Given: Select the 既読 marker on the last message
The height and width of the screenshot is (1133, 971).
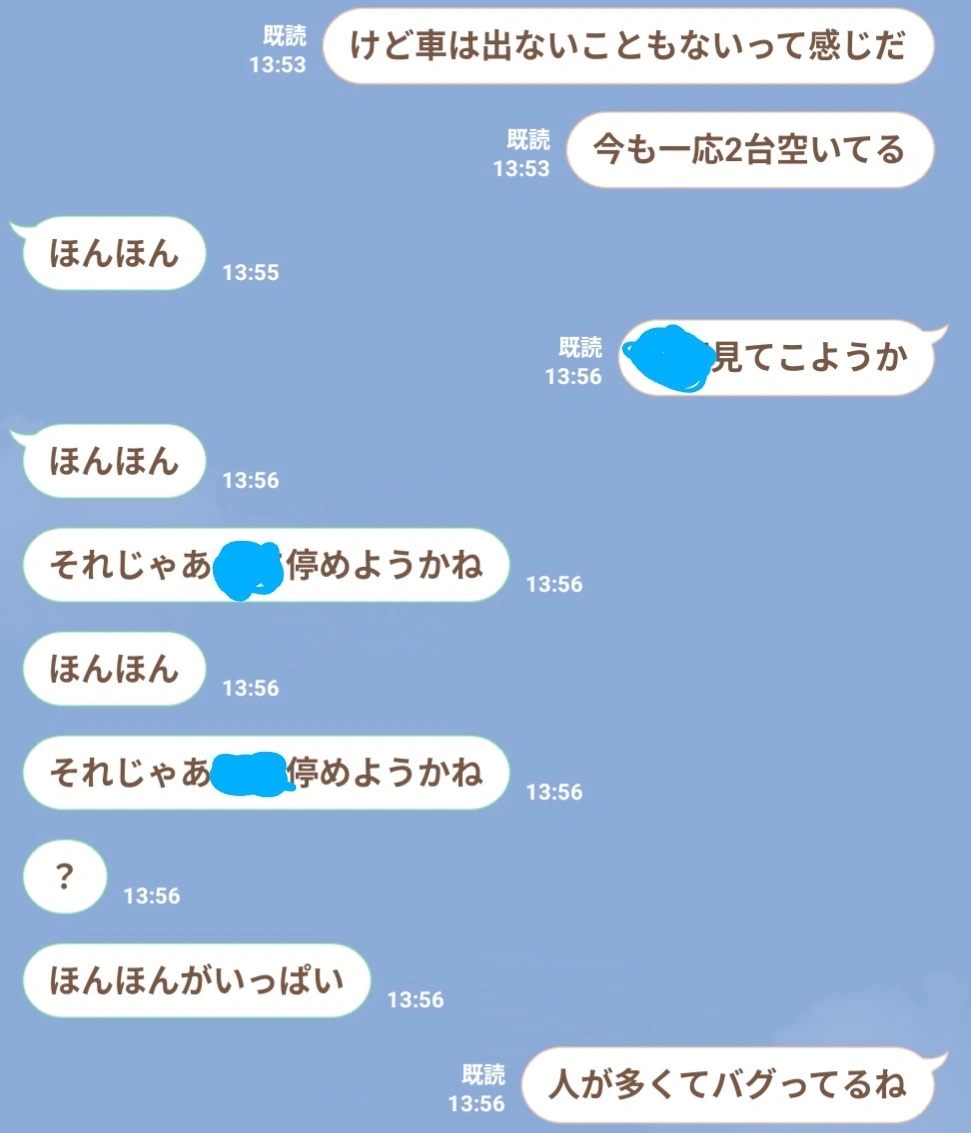Looking at the screenshot, I should (x=481, y=1069).
